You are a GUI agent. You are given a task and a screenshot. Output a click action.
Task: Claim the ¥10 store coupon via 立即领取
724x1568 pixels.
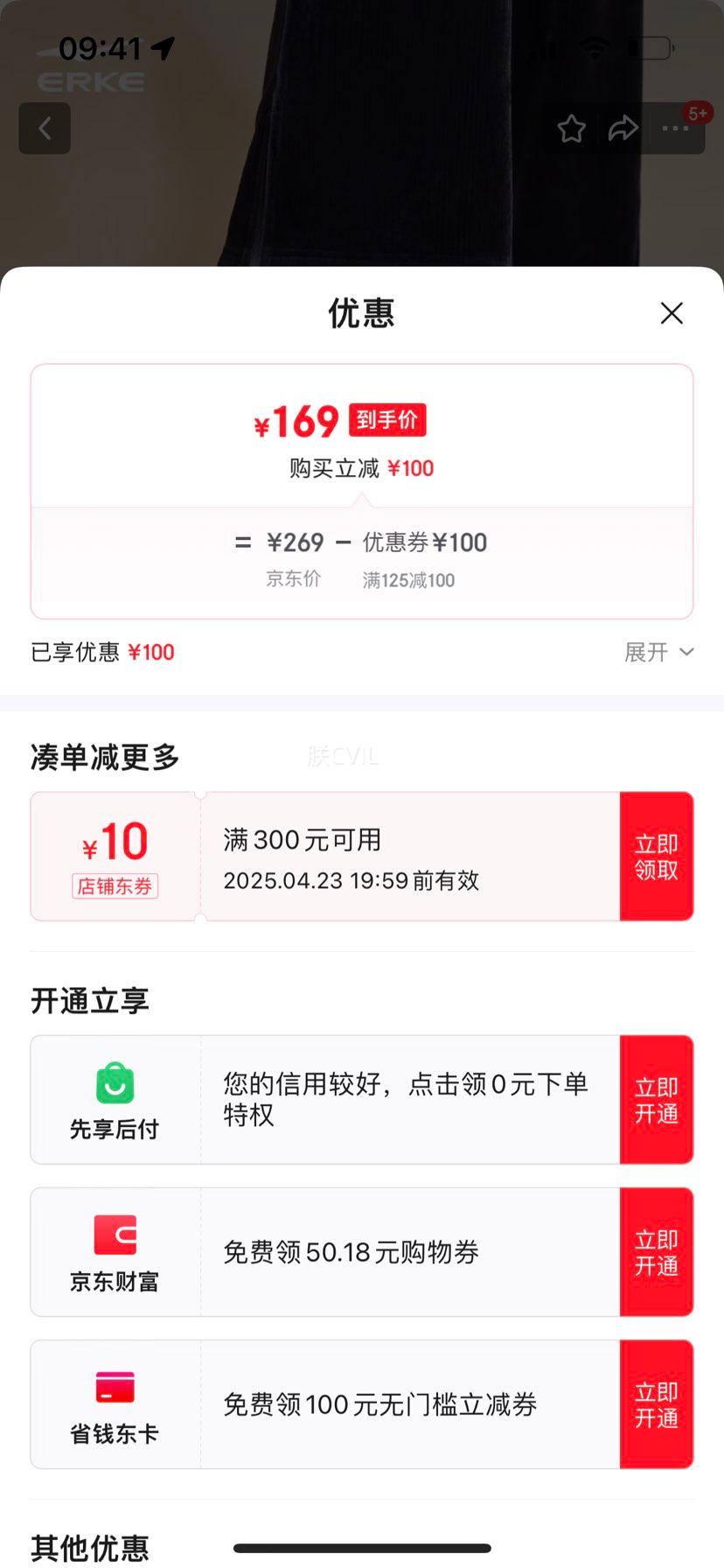point(657,856)
